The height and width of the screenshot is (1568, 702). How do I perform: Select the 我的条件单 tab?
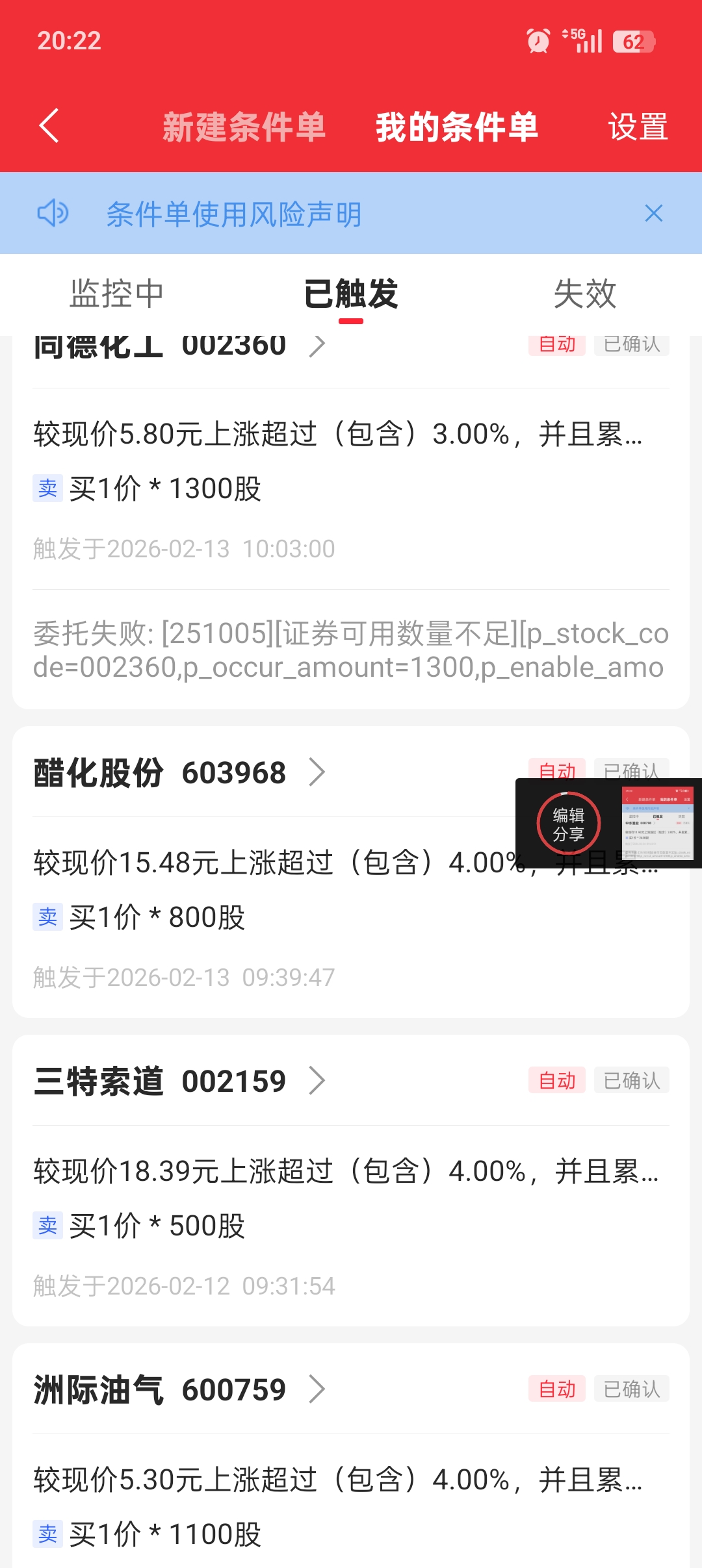pyautogui.click(x=456, y=127)
